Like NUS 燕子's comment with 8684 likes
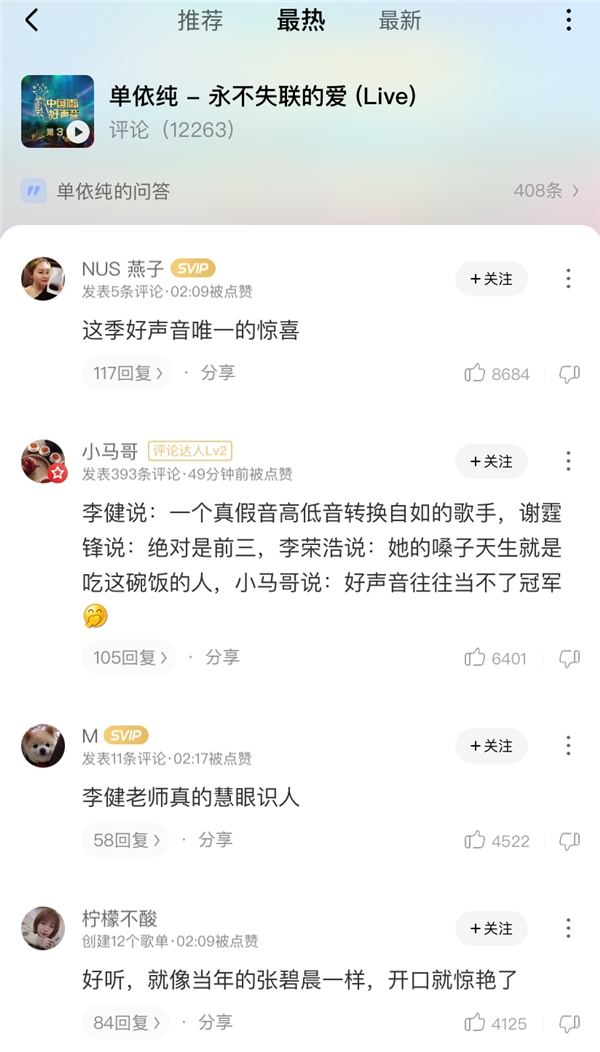The width and height of the screenshot is (600, 1052). click(x=475, y=374)
